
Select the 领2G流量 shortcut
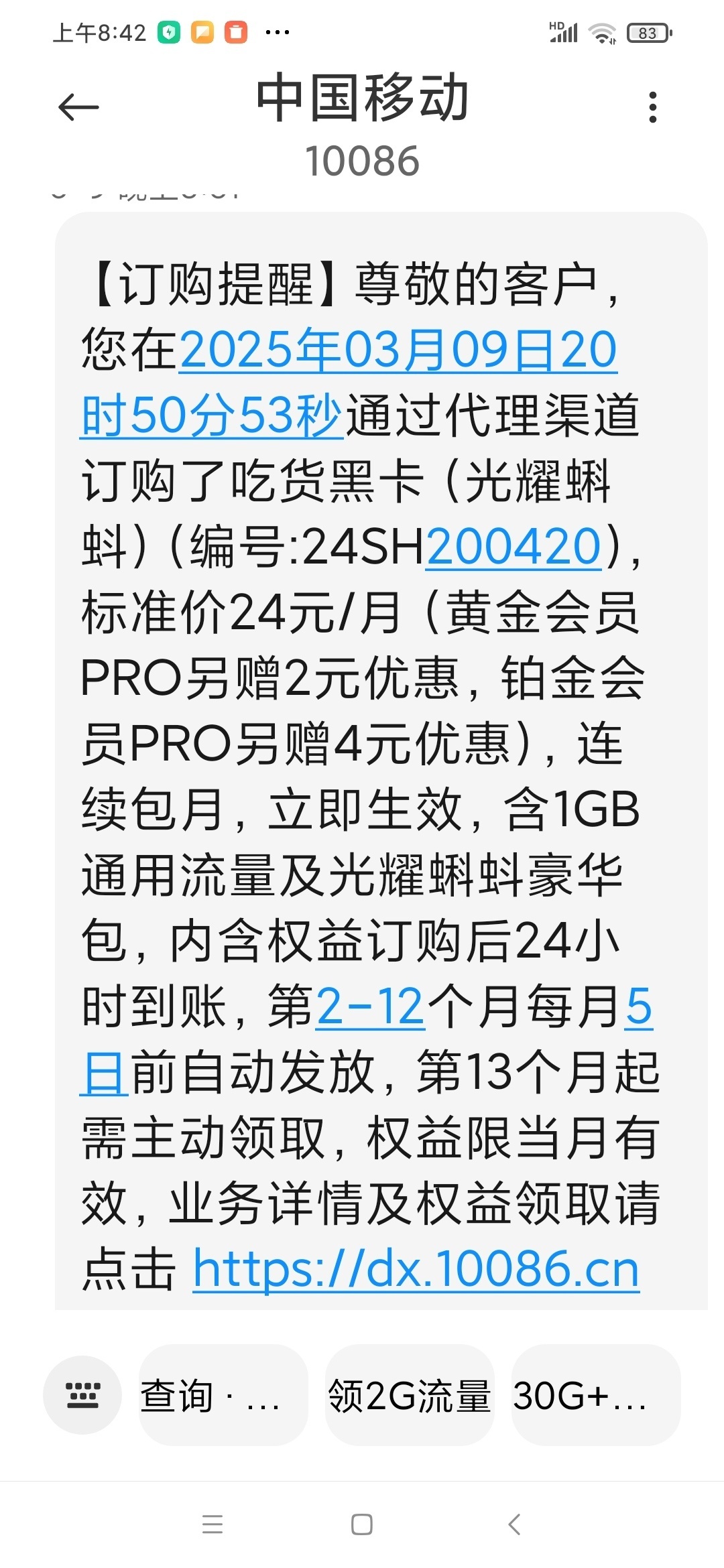point(409,1395)
